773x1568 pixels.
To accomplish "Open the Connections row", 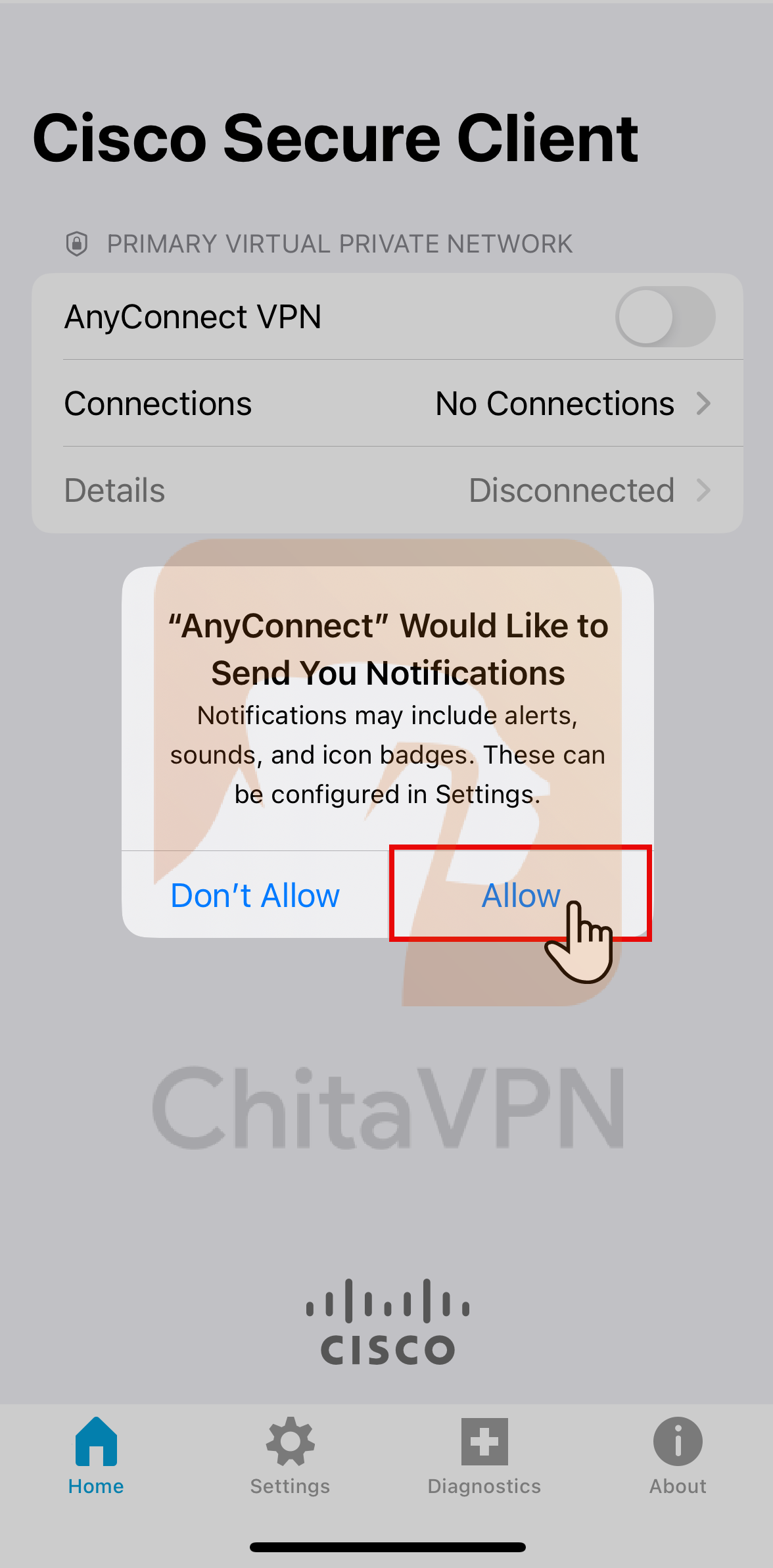I will [x=388, y=403].
